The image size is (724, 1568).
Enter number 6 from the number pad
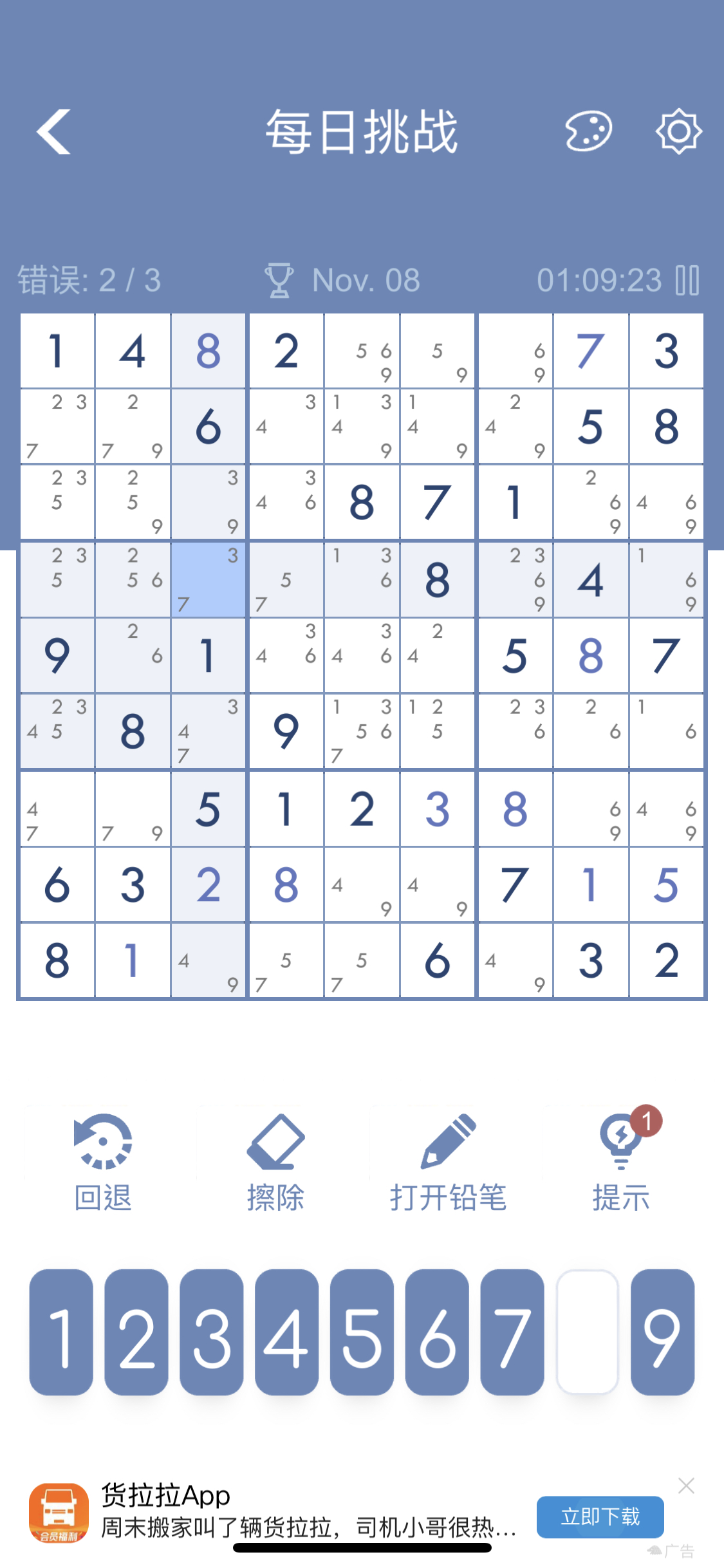click(x=437, y=1332)
